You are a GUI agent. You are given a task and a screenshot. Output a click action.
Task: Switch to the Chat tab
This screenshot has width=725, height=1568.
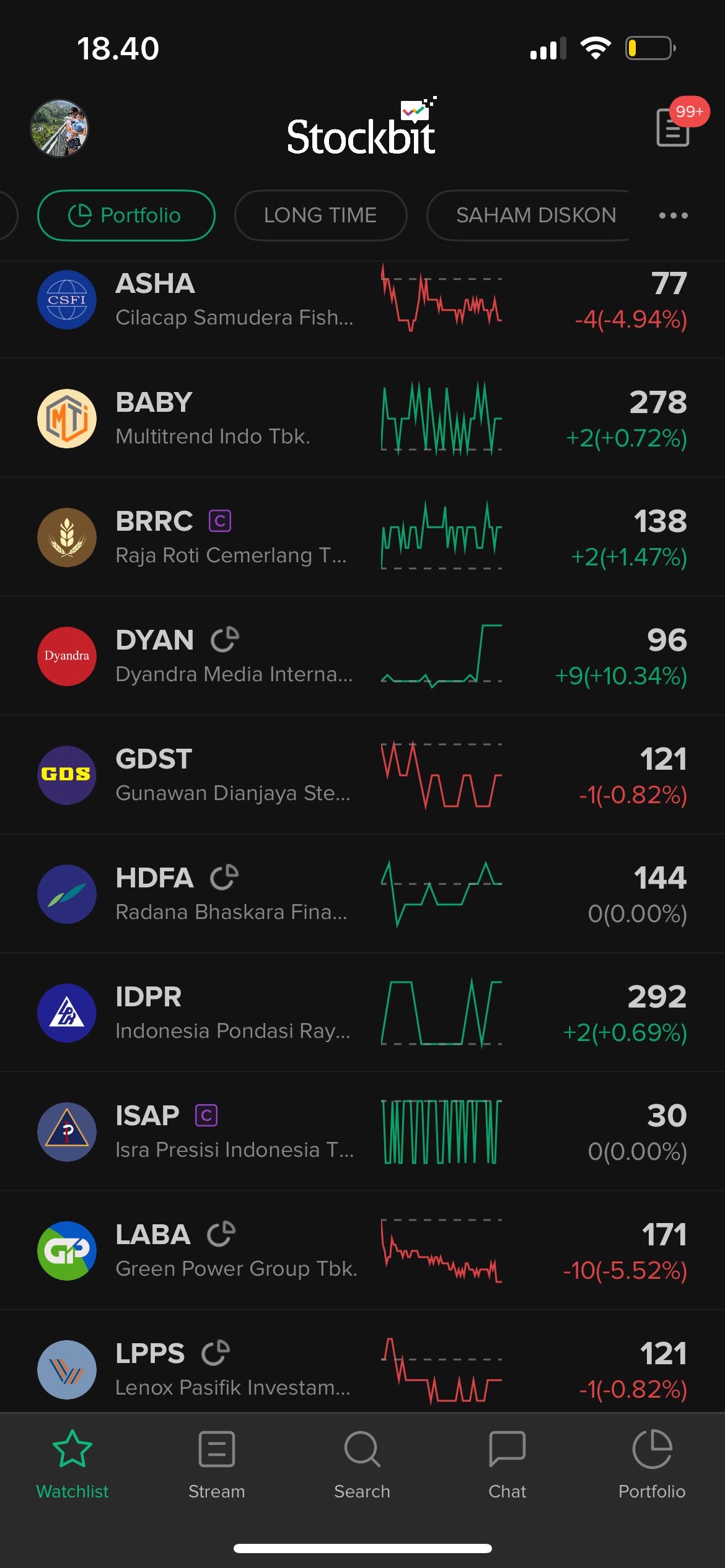coord(507,1464)
